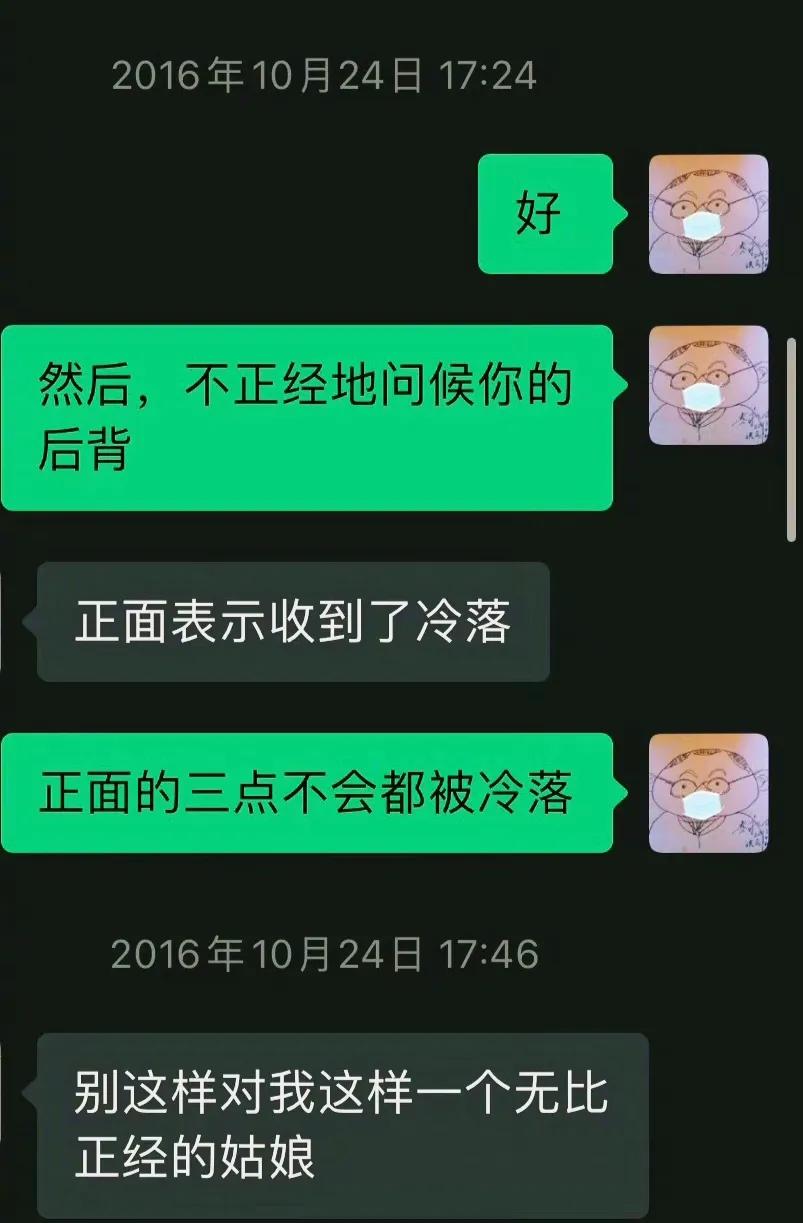View the profile from the avatar beside "正面的三点不会都被冷落"

(x=708, y=793)
